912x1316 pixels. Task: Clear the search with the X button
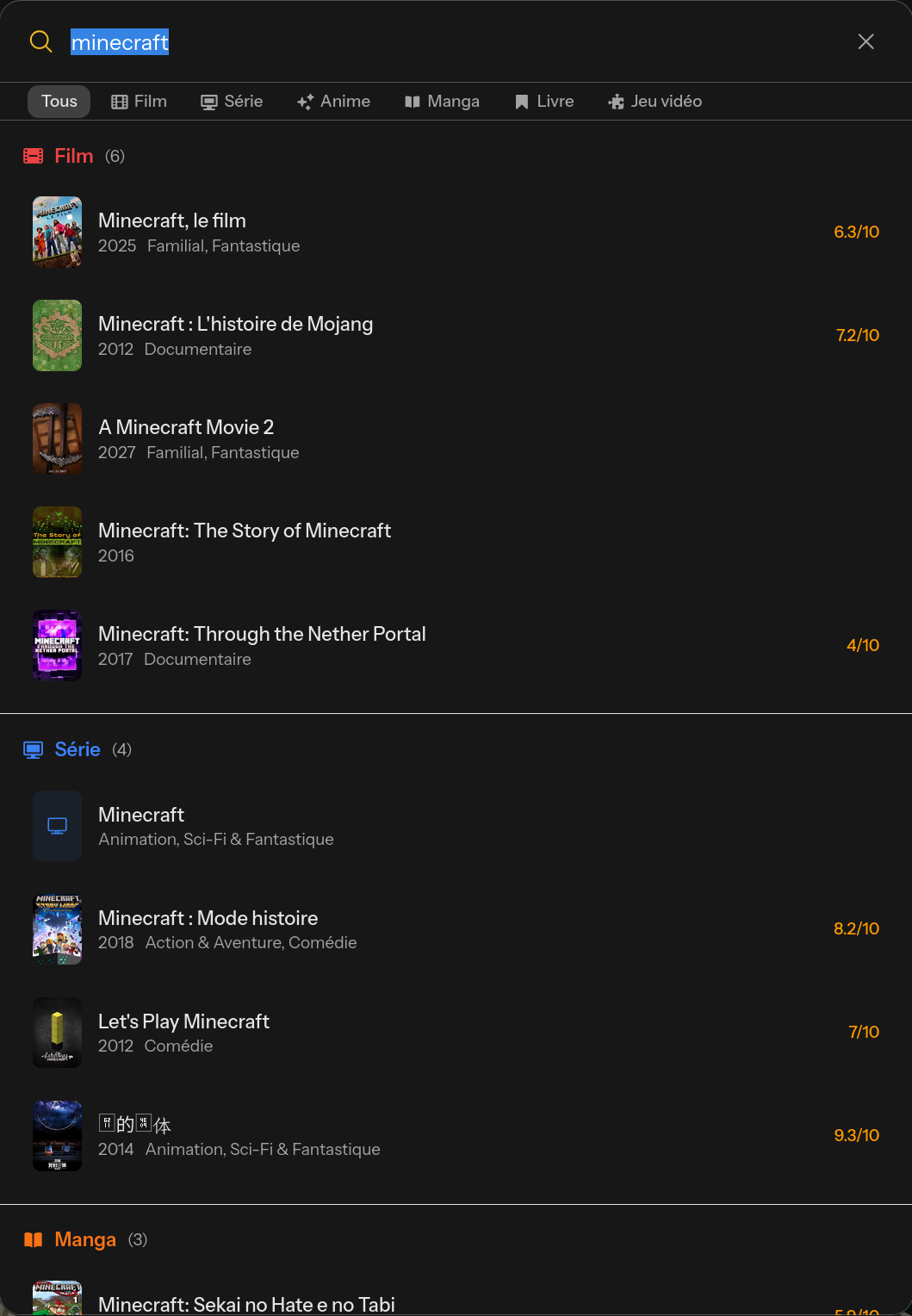pyautogui.click(x=865, y=41)
